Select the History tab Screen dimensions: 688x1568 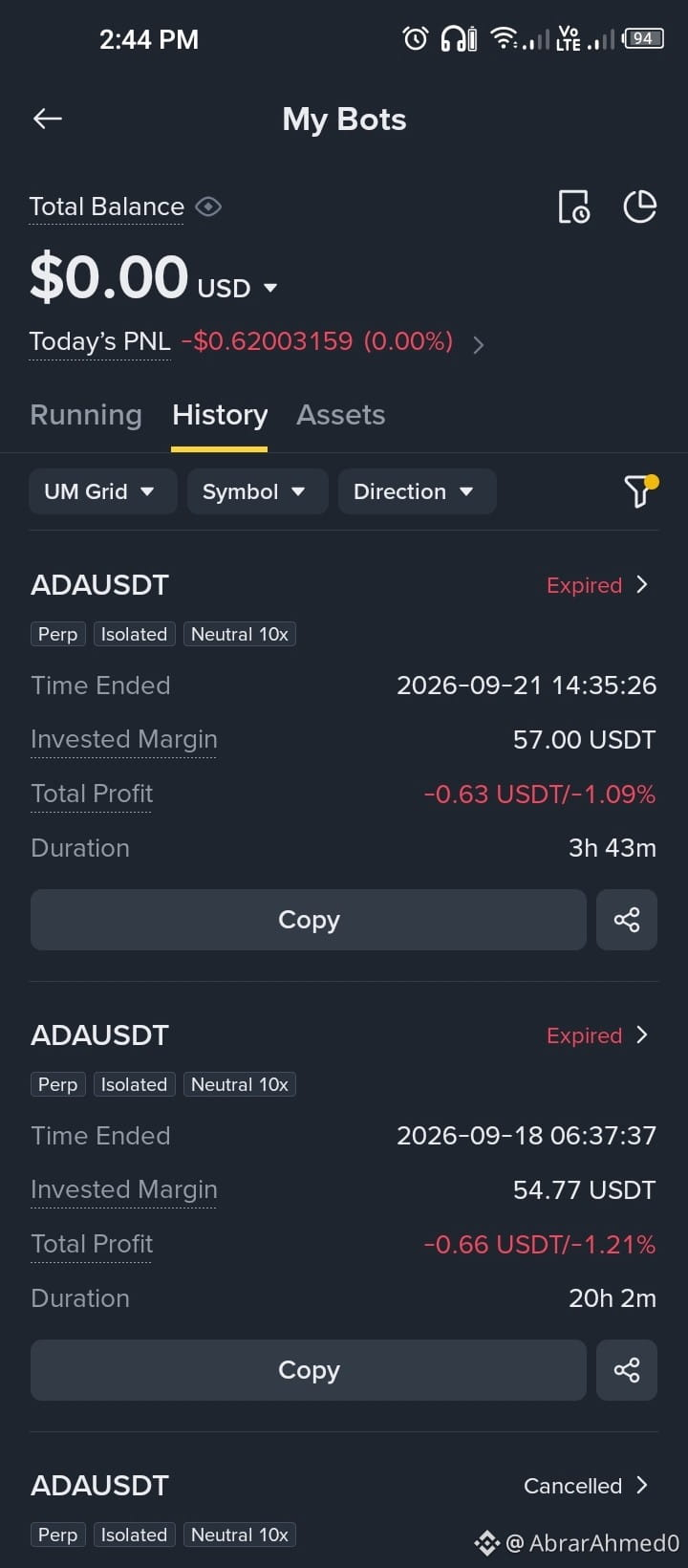click(220, 415)
